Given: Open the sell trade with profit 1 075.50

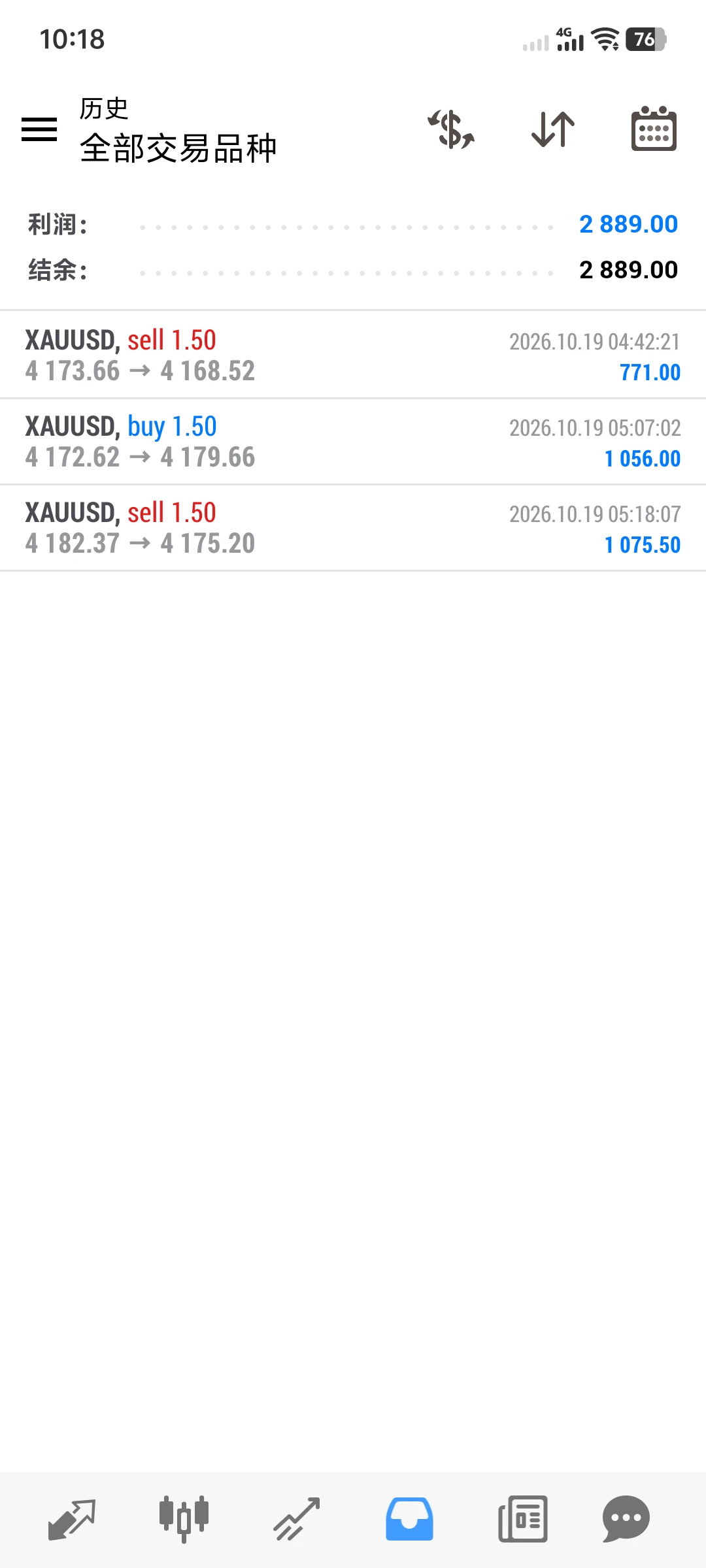Looking at the screenshot, I should click(353, 527).
